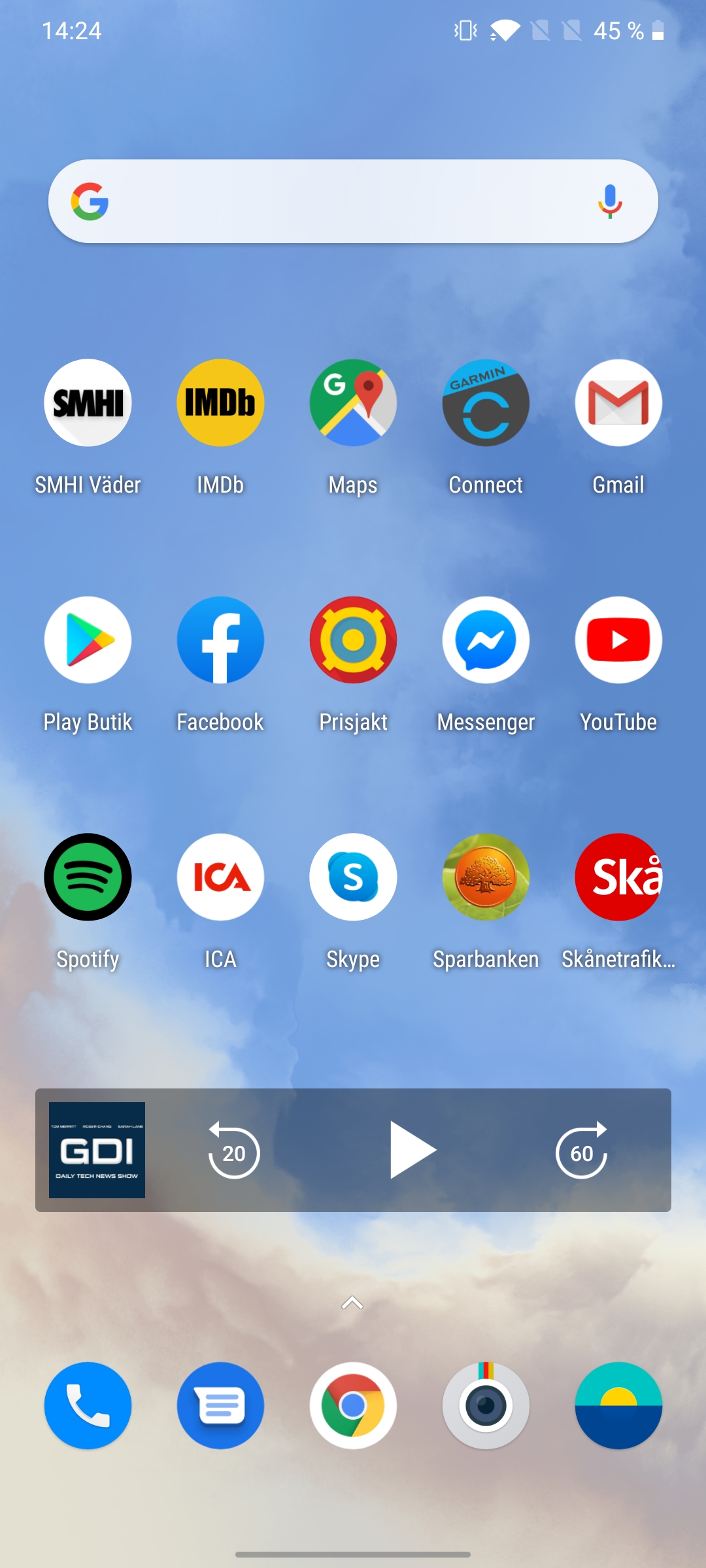Image resolution: width=706 pixels, height=1568 pixels.
Task: Open Gmail
Action: 618,403
